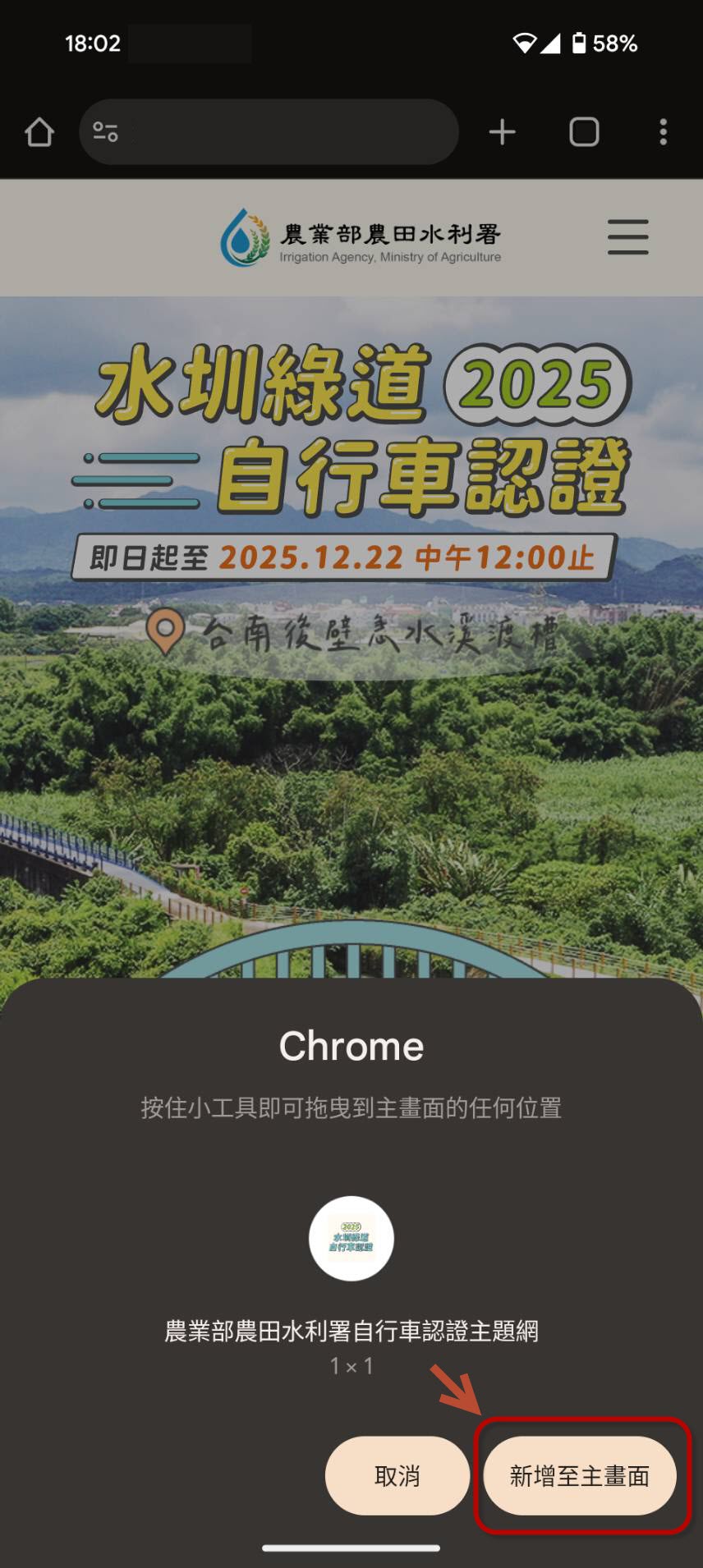Image resolution: width=703 pixels, height=1568 pixels.
Task: Open the tab switcher
Action: (584, 132)
